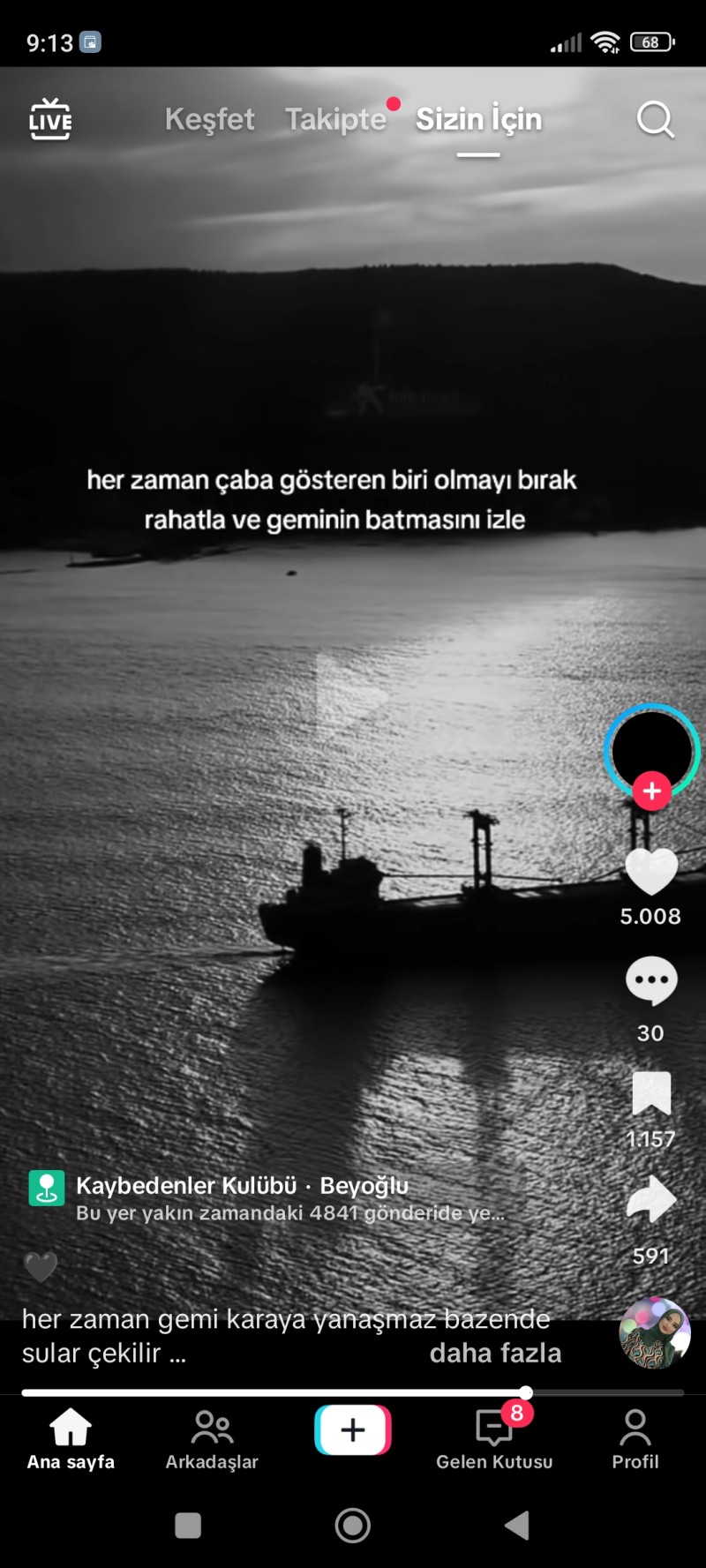The image size is (706, 1568).
Task: Switch to the Keşfet tab
Action: pos(209,119)
